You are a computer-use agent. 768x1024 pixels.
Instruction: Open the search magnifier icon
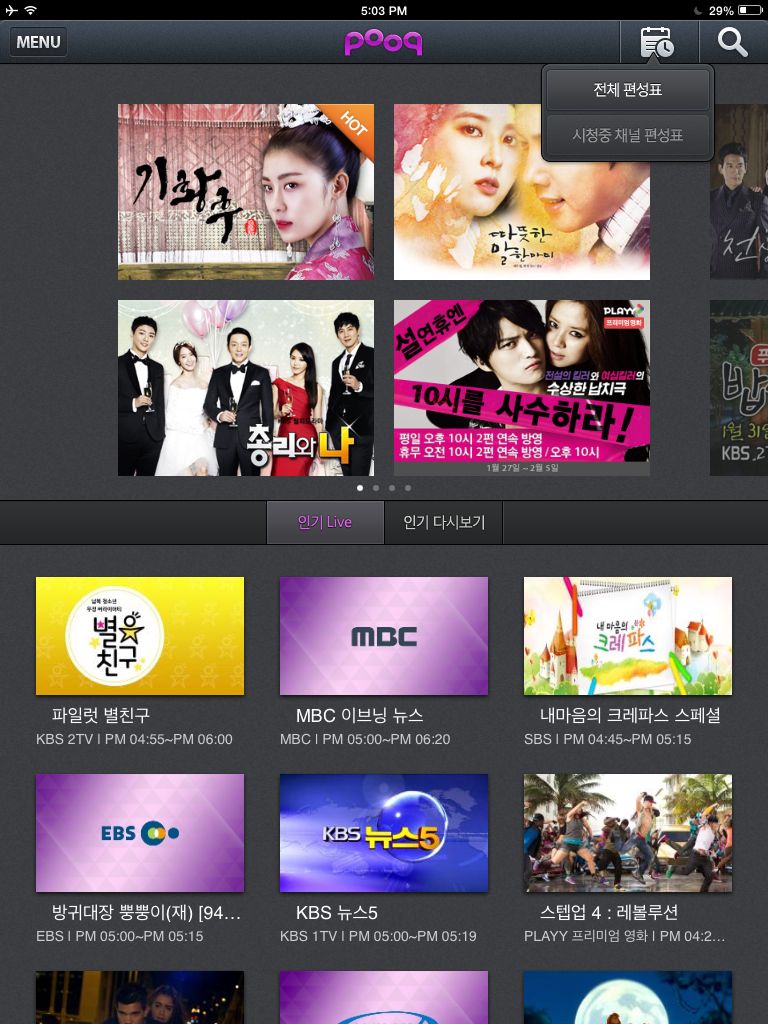tap(733, 43)
